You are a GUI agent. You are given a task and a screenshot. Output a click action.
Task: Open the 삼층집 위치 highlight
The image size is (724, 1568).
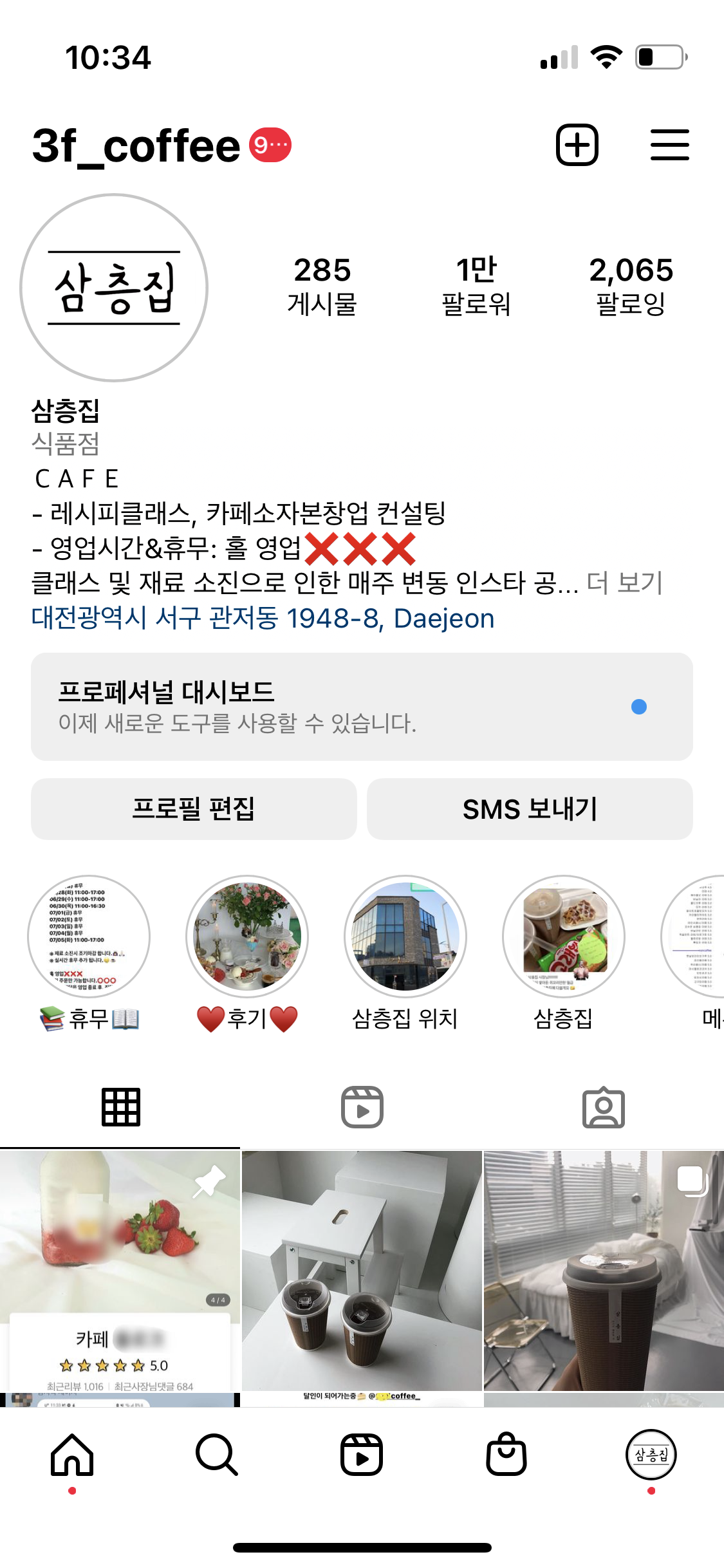point(405,937)
